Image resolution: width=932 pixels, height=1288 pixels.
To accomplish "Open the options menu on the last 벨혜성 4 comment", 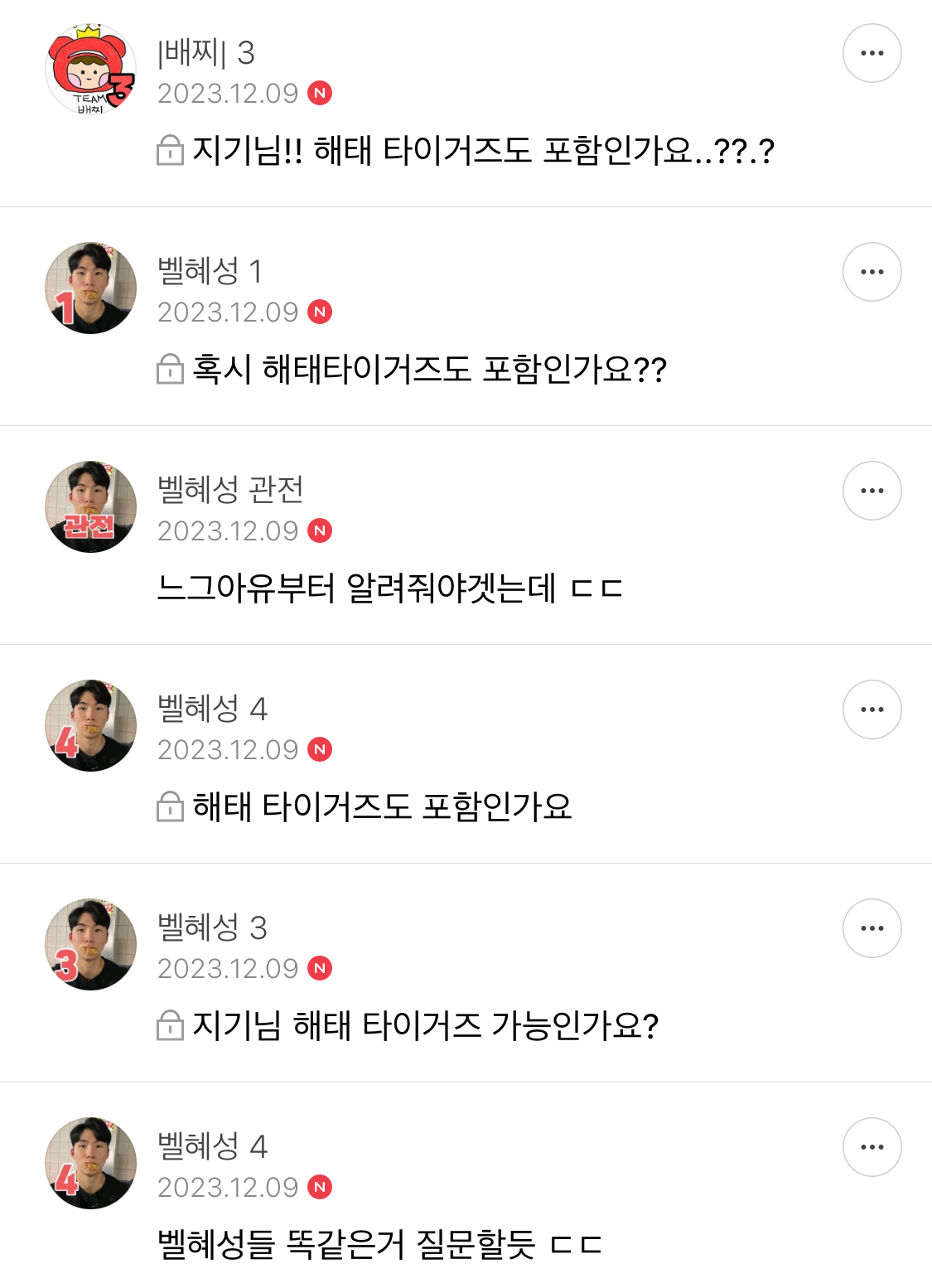I will pyautogui.click(x=872, y=1146).
